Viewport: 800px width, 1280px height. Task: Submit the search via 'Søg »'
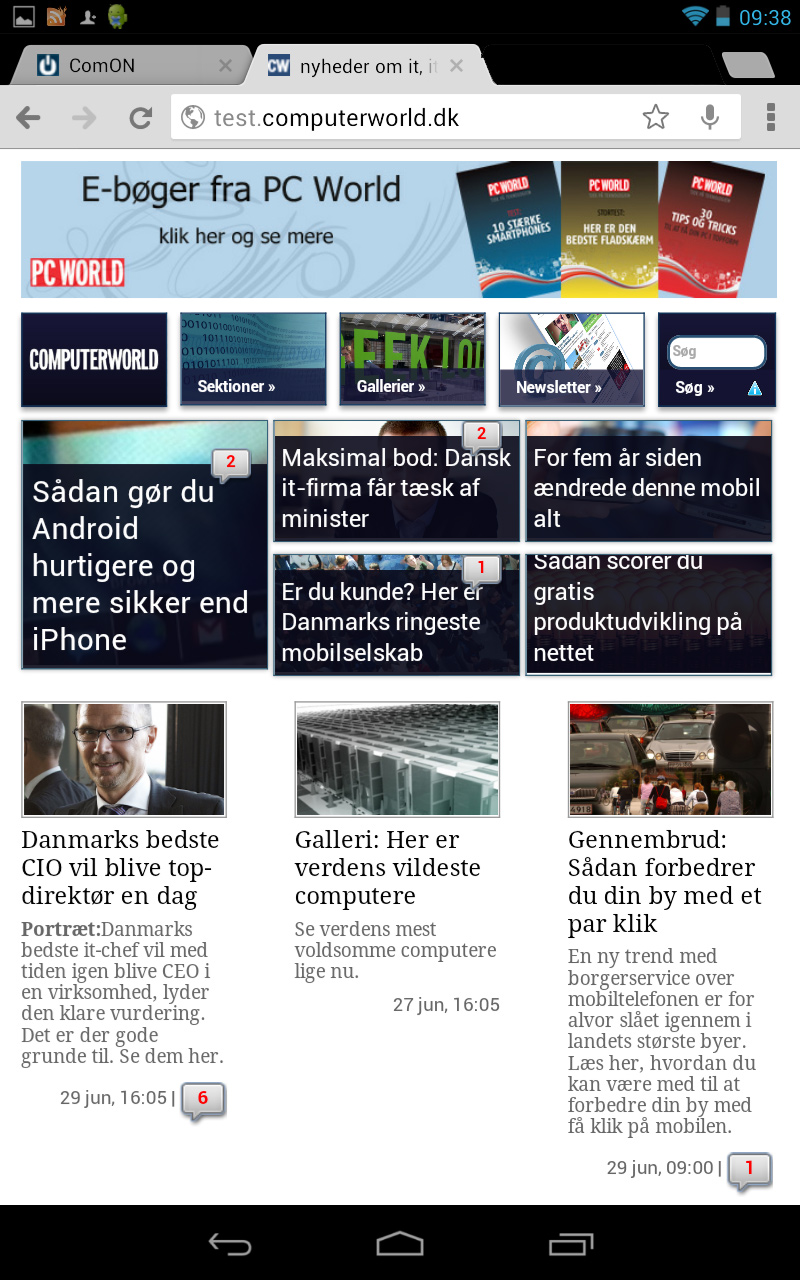[x=694, y=388]
